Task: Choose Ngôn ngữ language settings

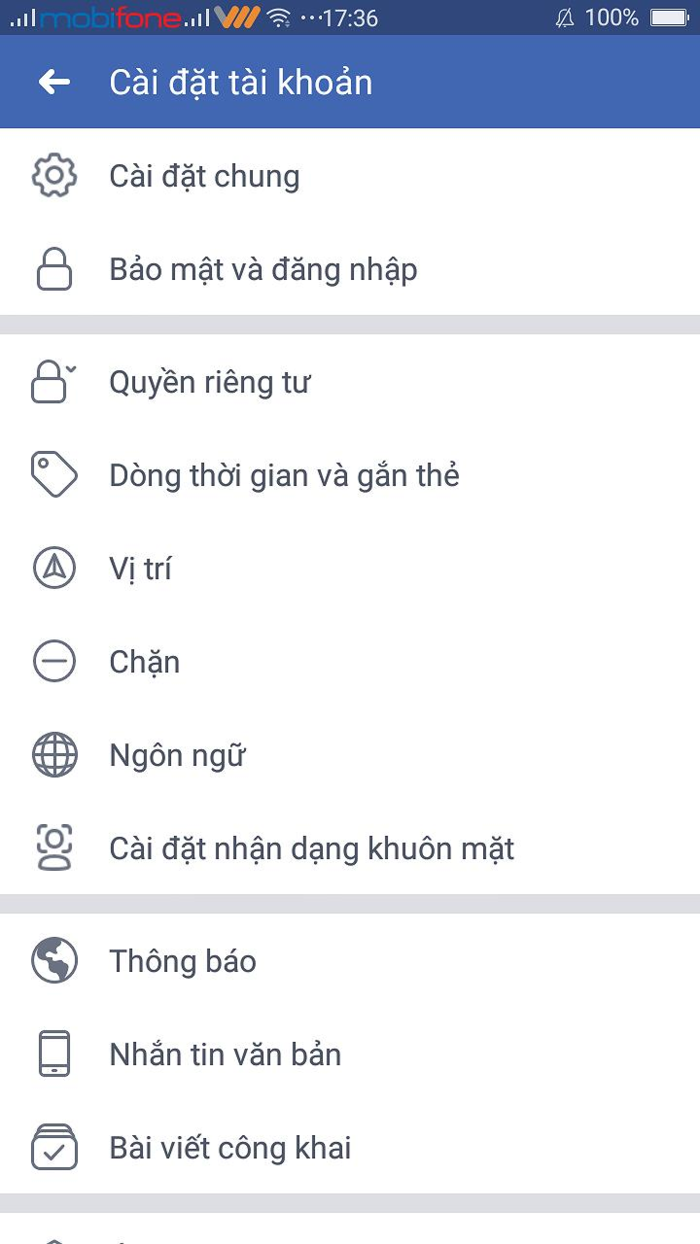Action: (177, 756)
